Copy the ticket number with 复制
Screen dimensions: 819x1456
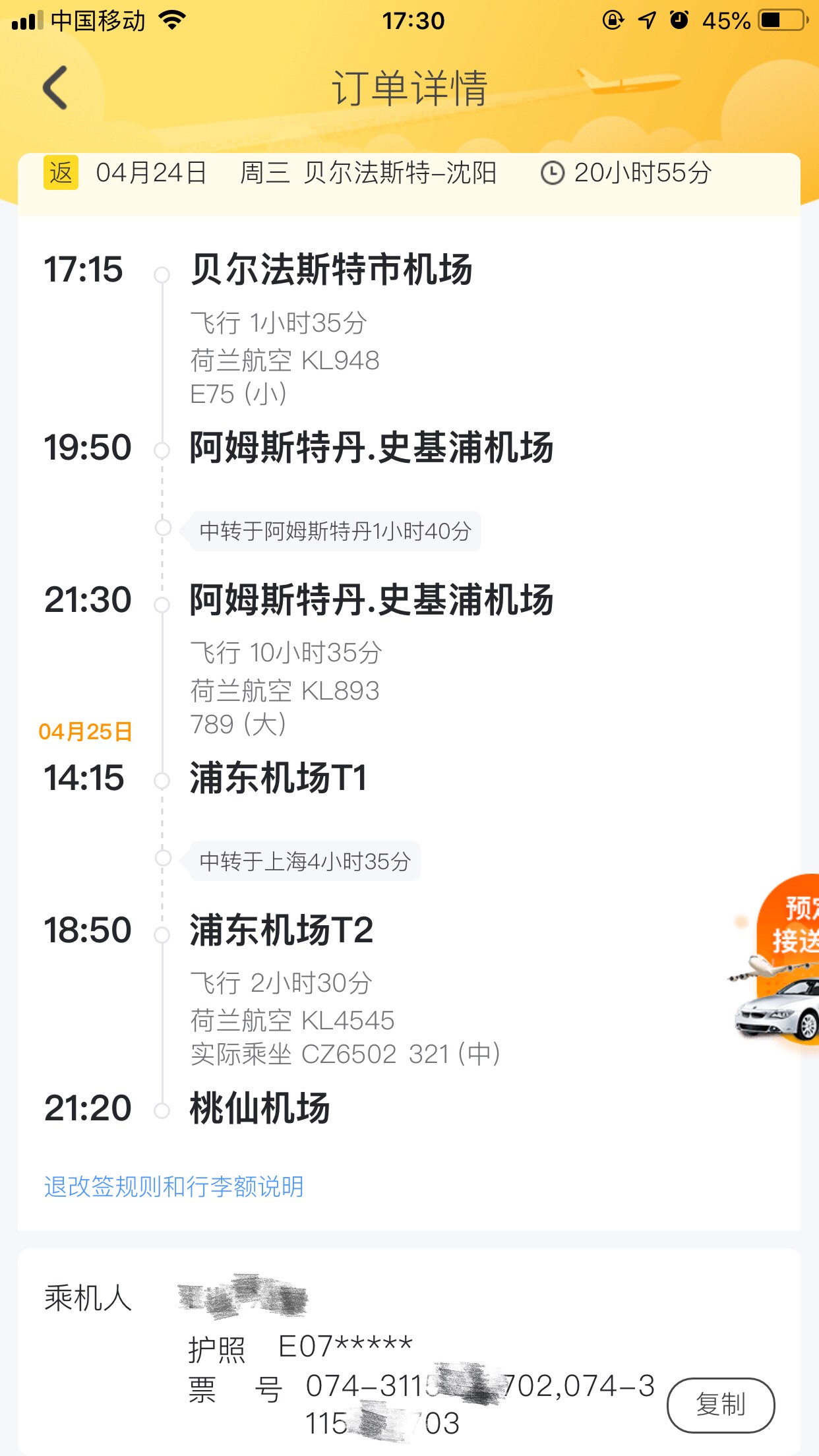coord(720,1405)
